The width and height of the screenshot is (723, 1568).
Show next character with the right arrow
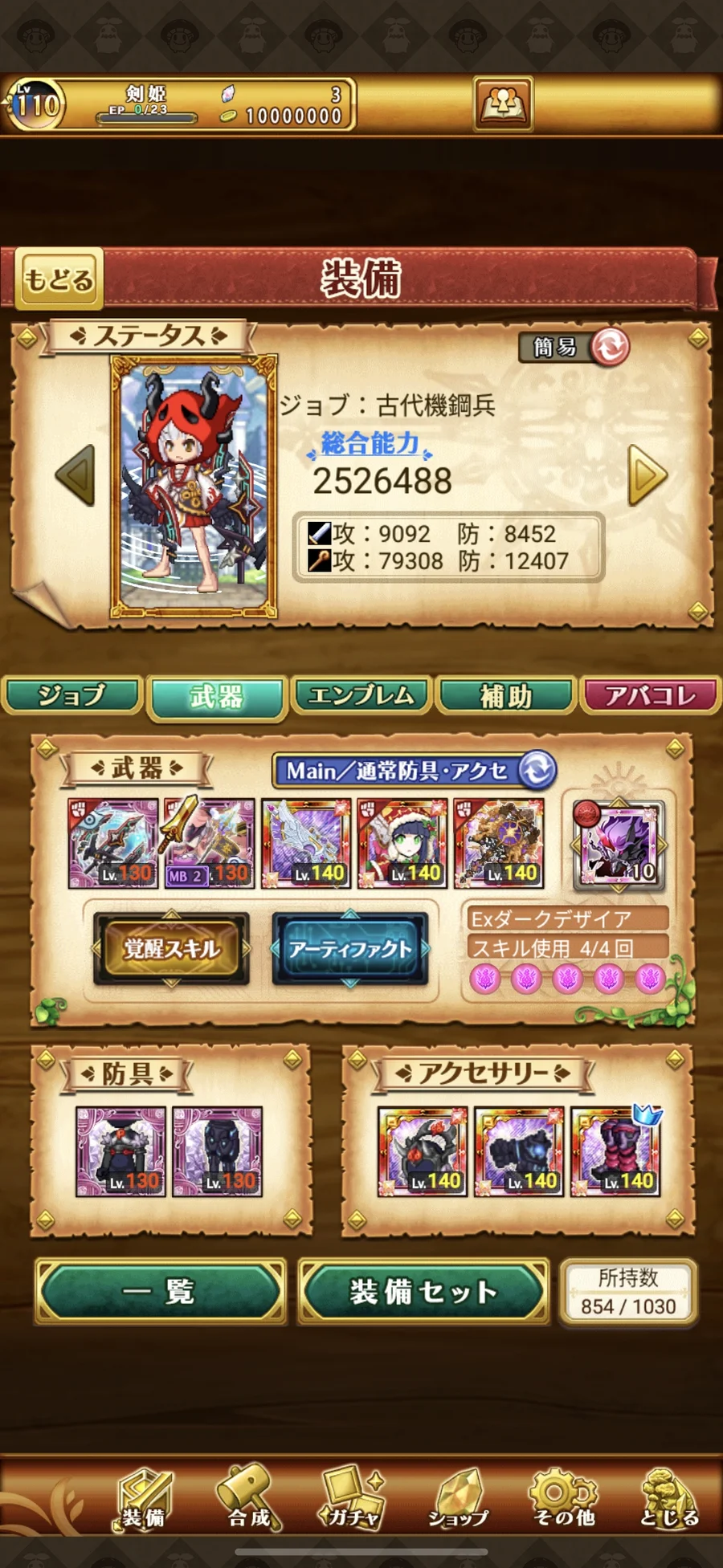[x=647, y=475]
